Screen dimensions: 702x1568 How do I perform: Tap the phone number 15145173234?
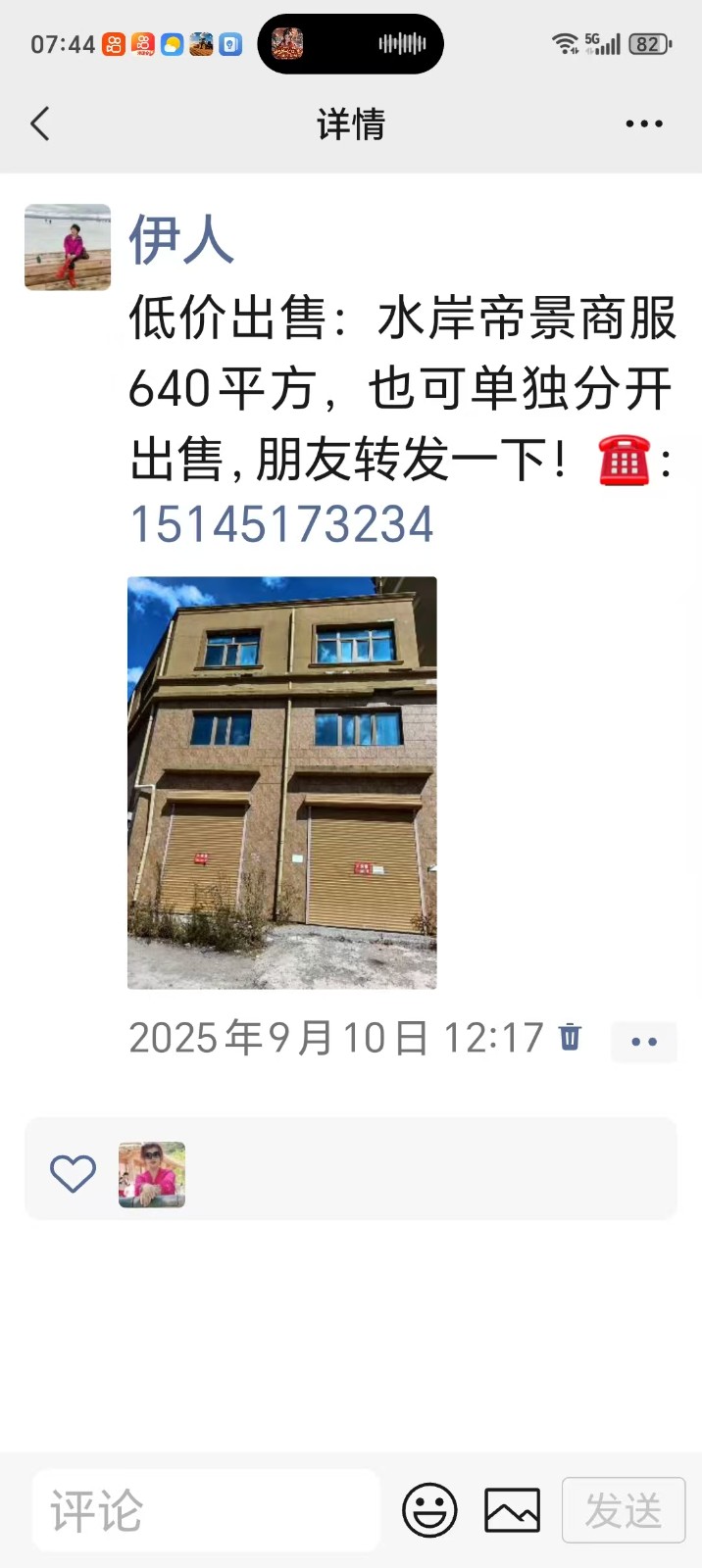[x=281, y=524]
